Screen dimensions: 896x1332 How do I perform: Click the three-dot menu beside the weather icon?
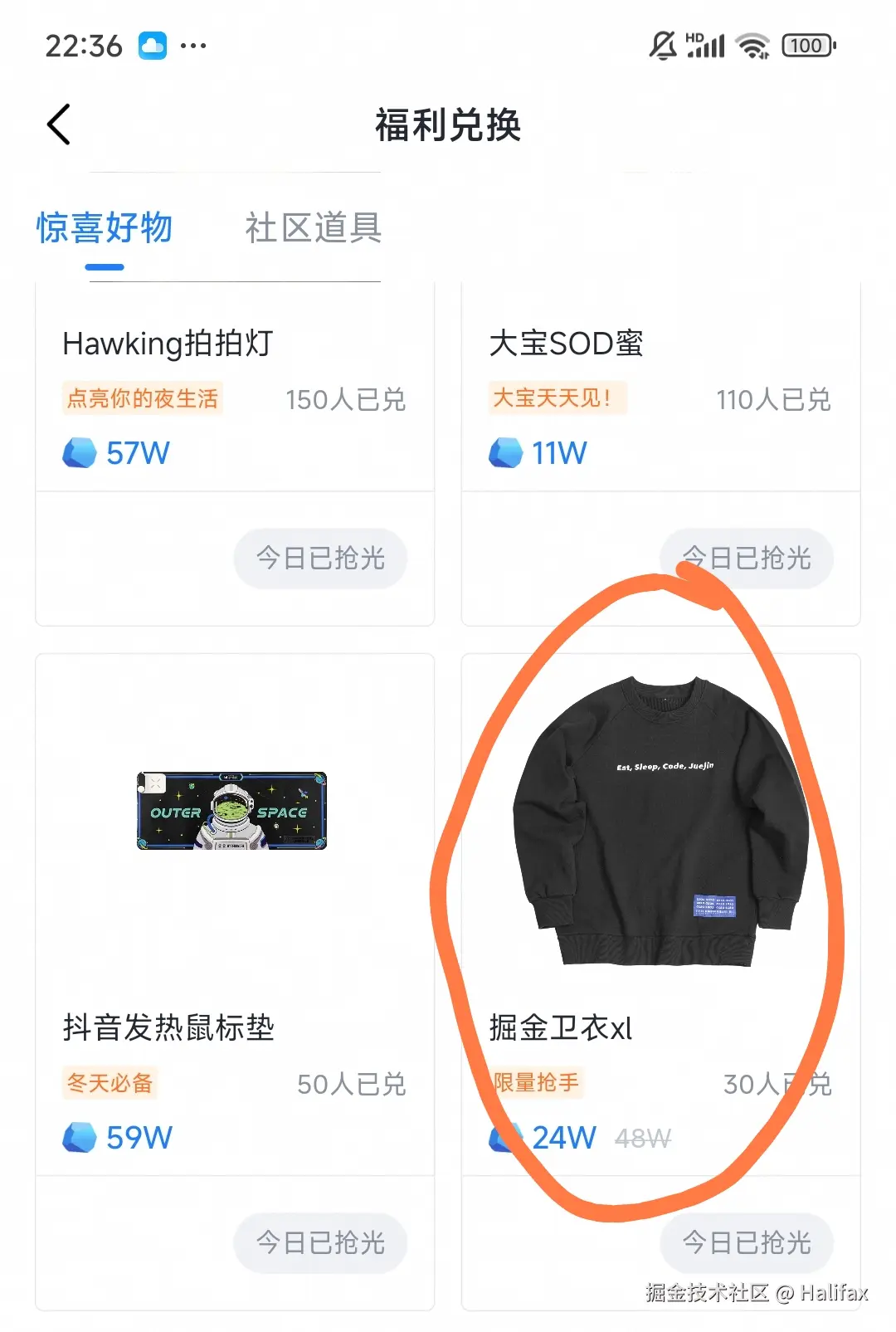click(192, 46)
